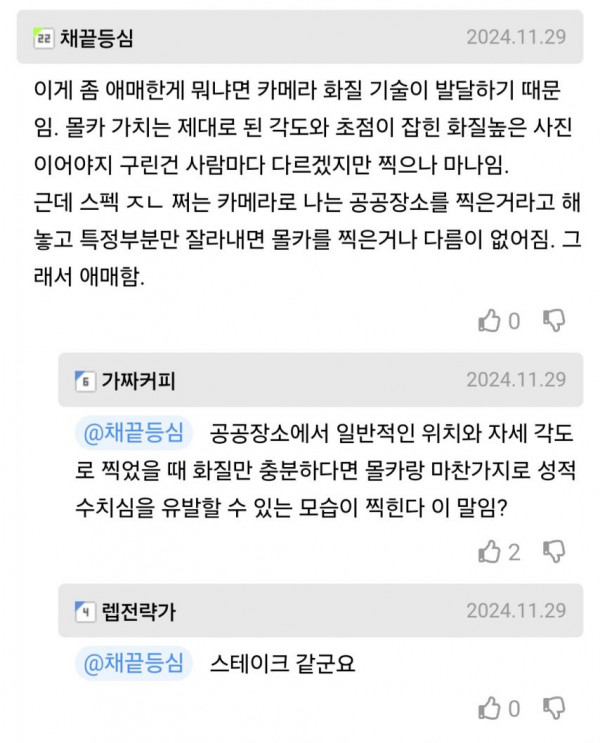Like the reply by 렙전략가
This screenshot has width=600, height=743.
point(490,709)
